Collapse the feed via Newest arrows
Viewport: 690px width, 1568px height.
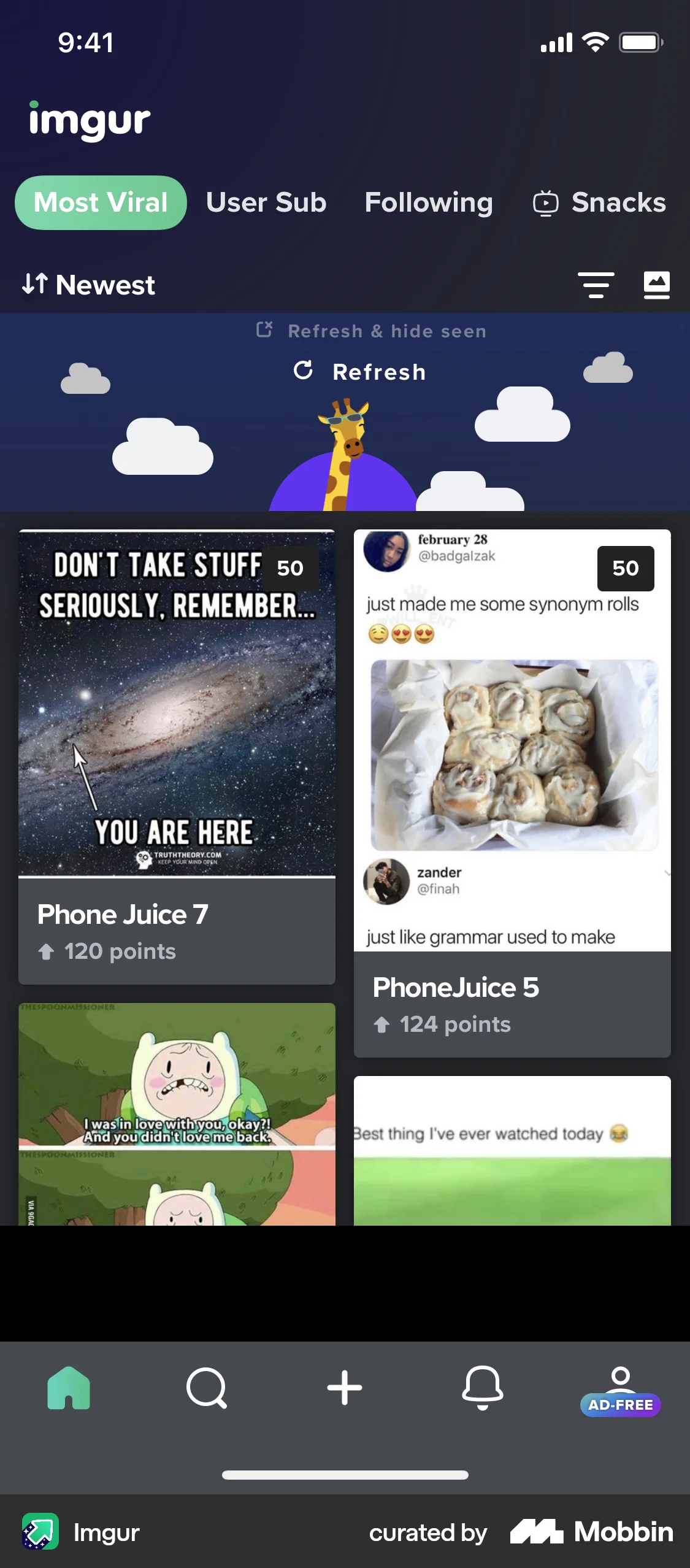point(36,284)
